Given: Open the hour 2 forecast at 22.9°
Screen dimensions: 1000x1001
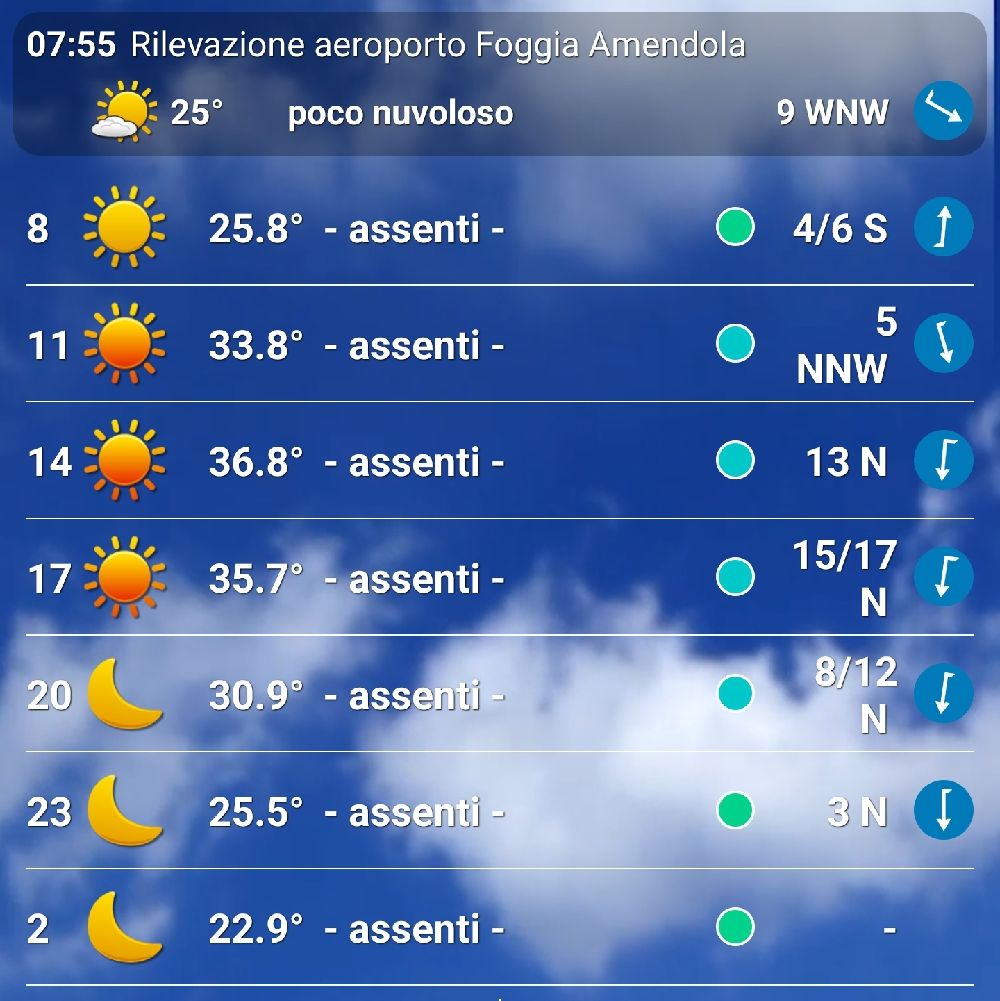Looking at the screenshot, I should (500, 928).
